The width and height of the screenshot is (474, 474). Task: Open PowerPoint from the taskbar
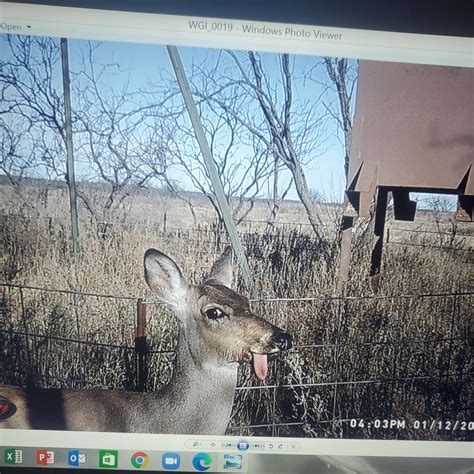[45, 457]
